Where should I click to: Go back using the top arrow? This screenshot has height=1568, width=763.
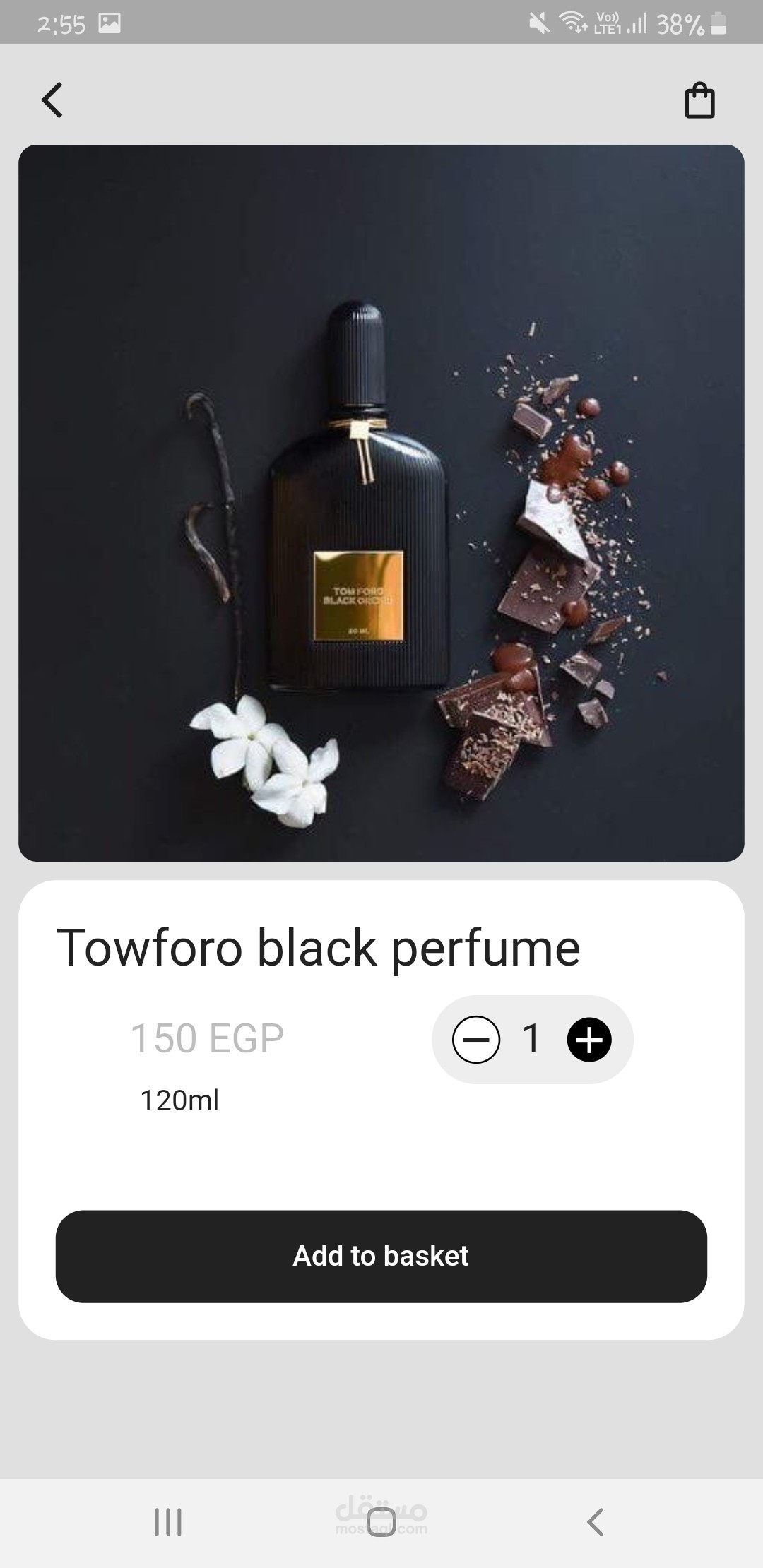(x=52, y=100)
